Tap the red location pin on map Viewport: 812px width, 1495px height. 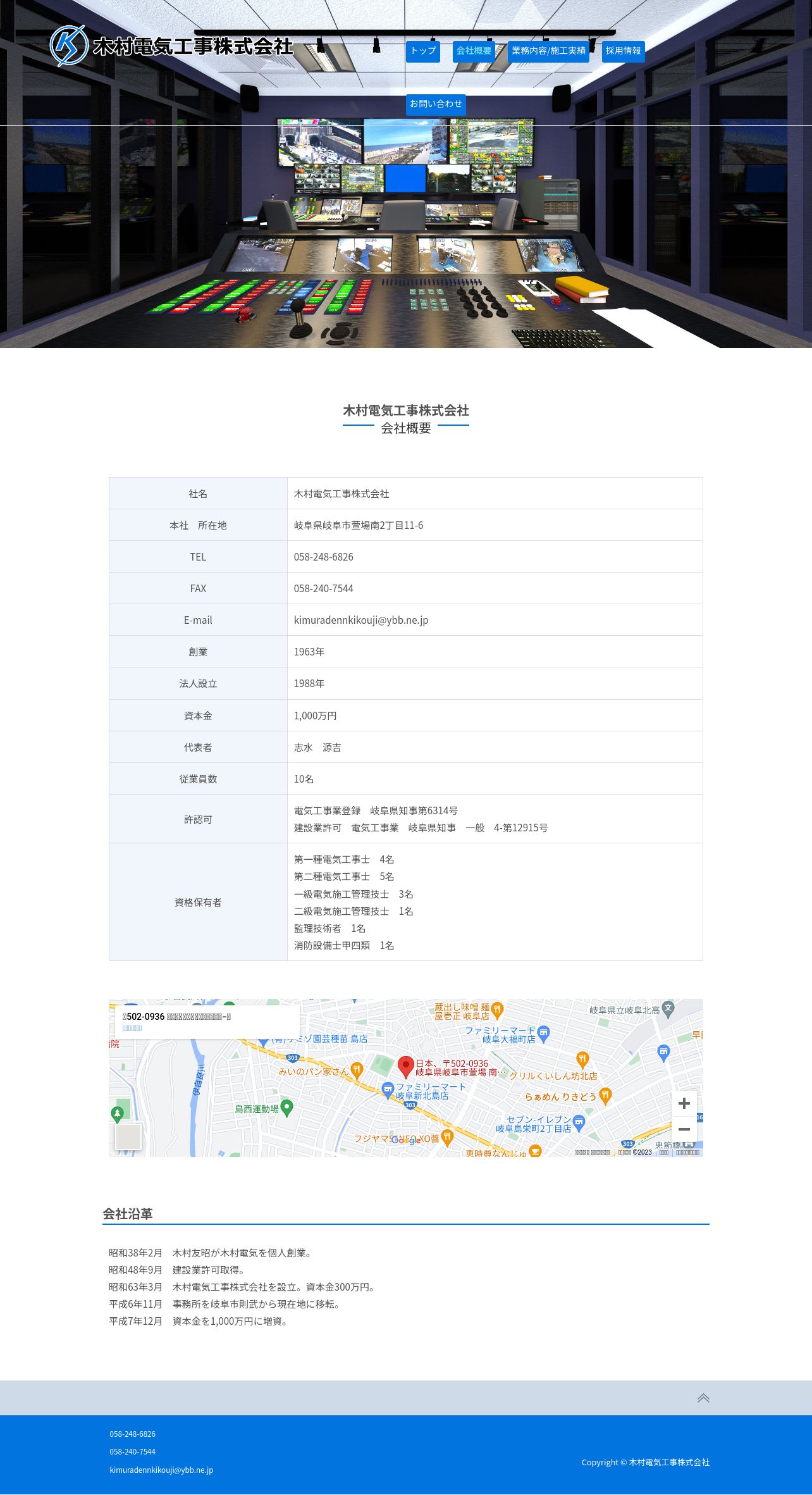coord(405,1067)
